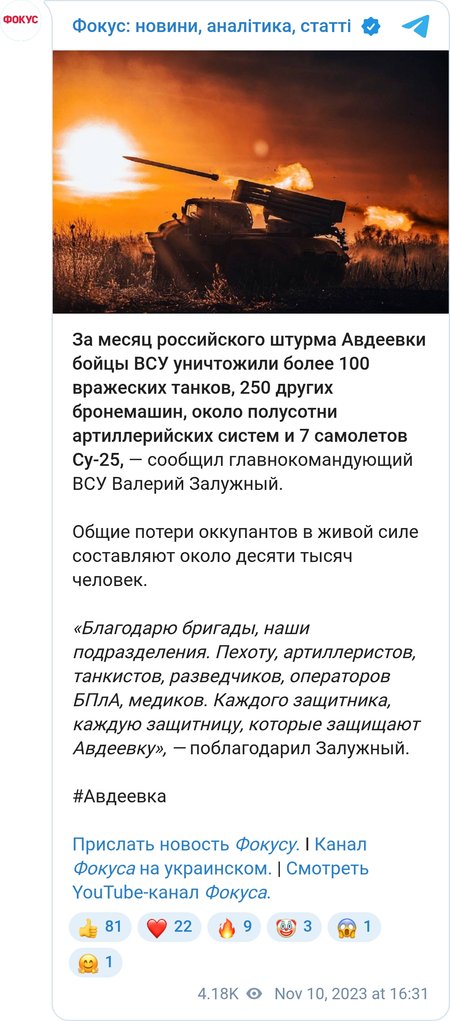Viewport: 450px width, 1021px height.
Task: Tap the hugging face reaction
Action: click(95, 962)
